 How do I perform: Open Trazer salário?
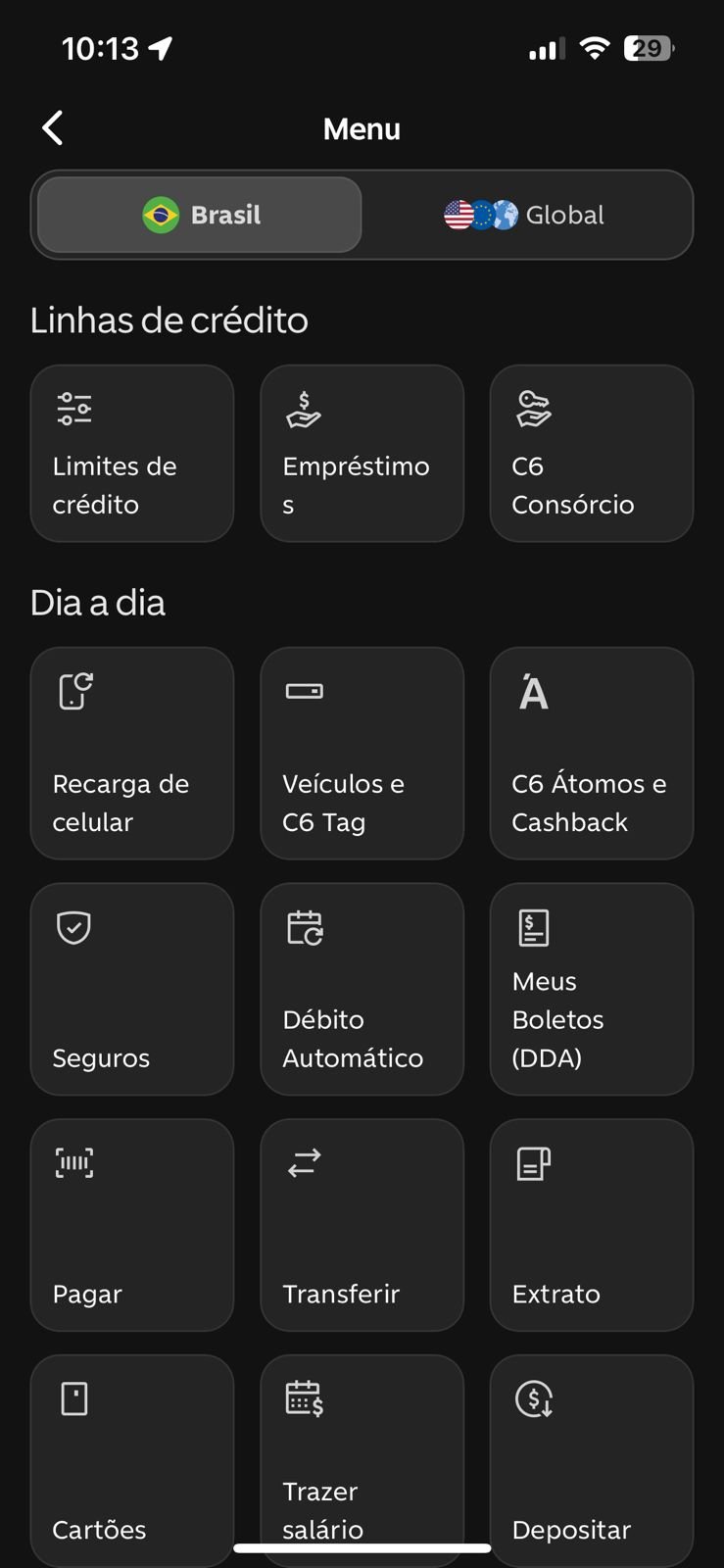pos(362,1461)
